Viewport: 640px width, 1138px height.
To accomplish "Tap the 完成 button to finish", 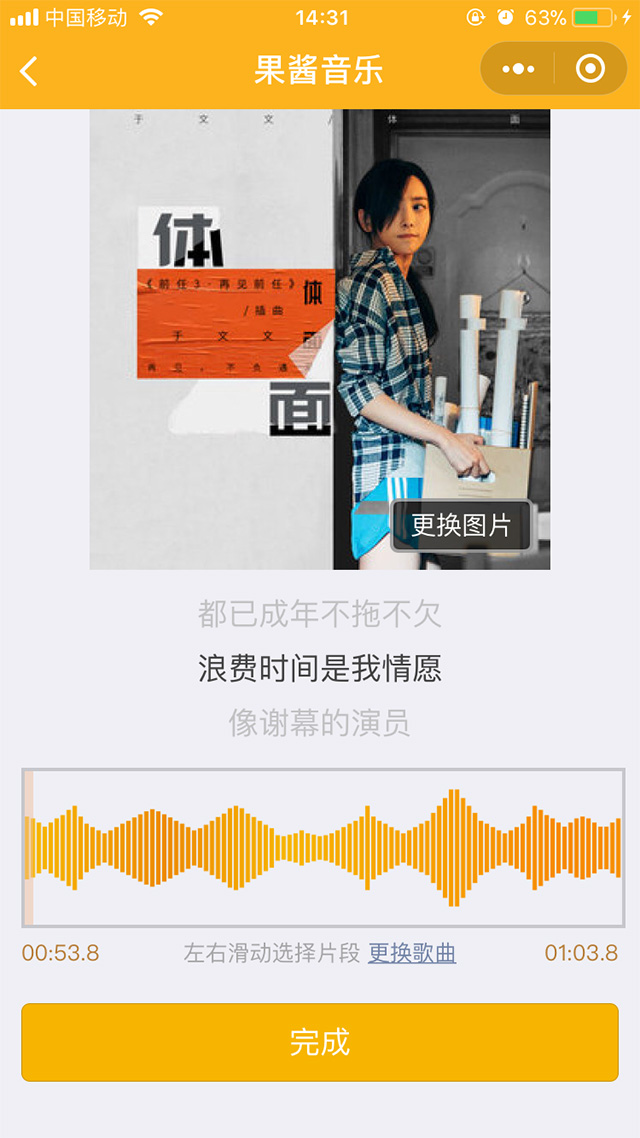I will pyautogui.click(x=320, y=1042).
